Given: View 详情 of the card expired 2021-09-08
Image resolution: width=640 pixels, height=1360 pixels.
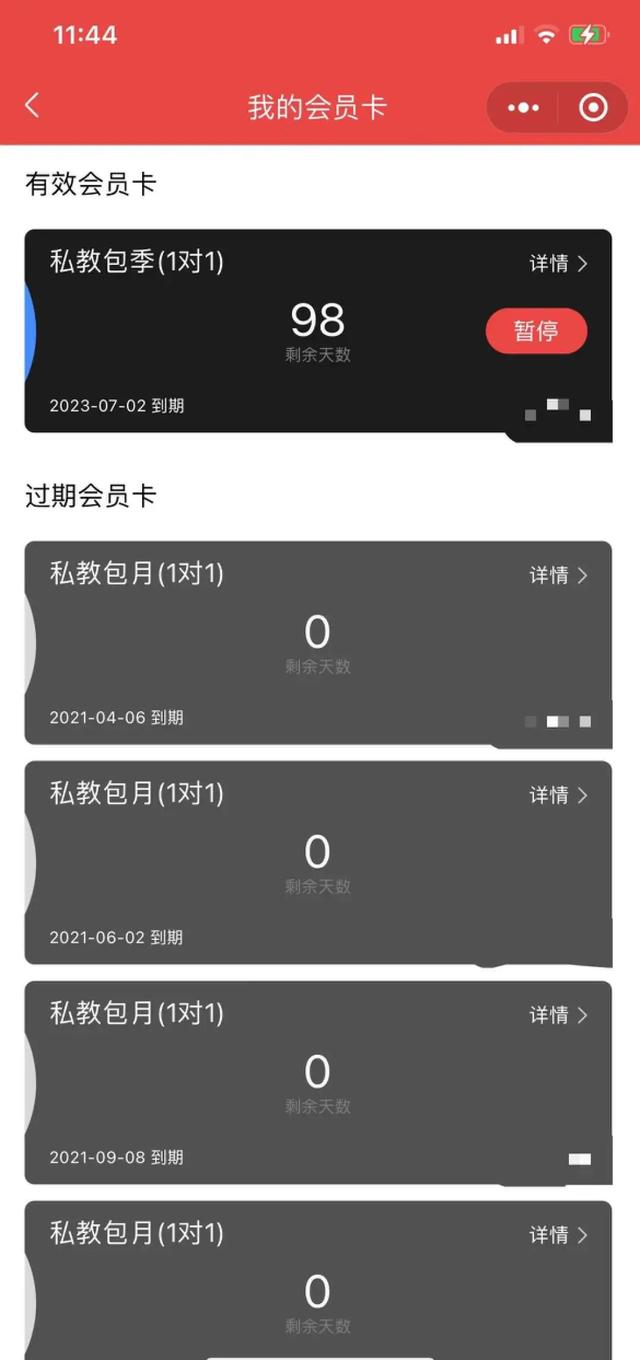Looking at the screenshot, I should [558, 1015].
